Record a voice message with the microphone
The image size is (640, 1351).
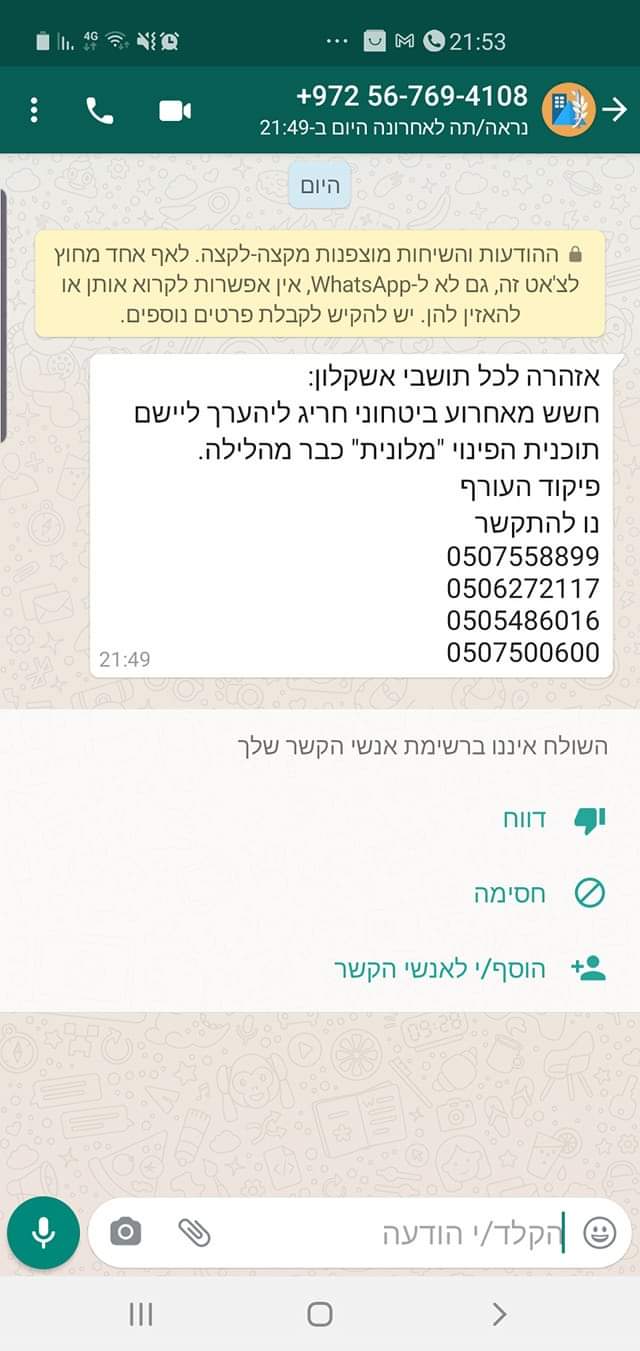click(x=43, y=1232)
